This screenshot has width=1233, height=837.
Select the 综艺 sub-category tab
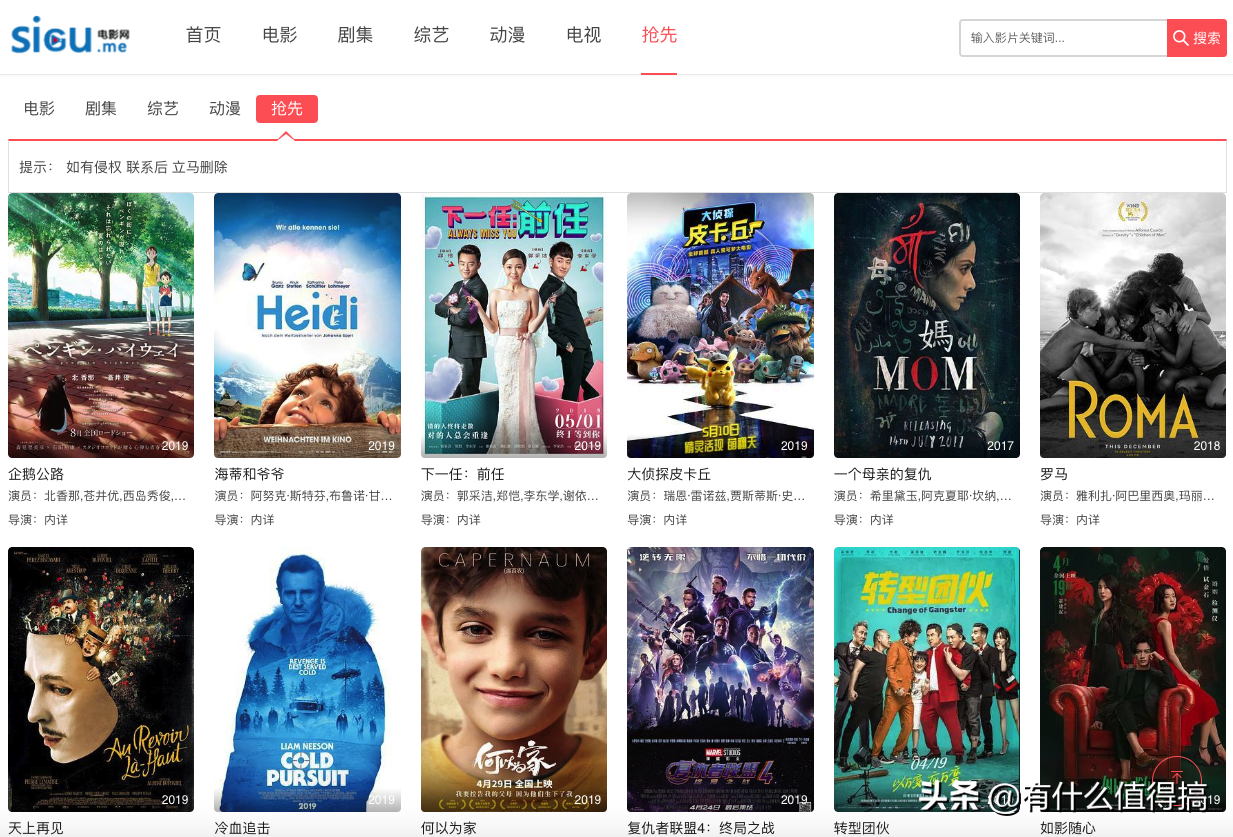coord(163,108)
